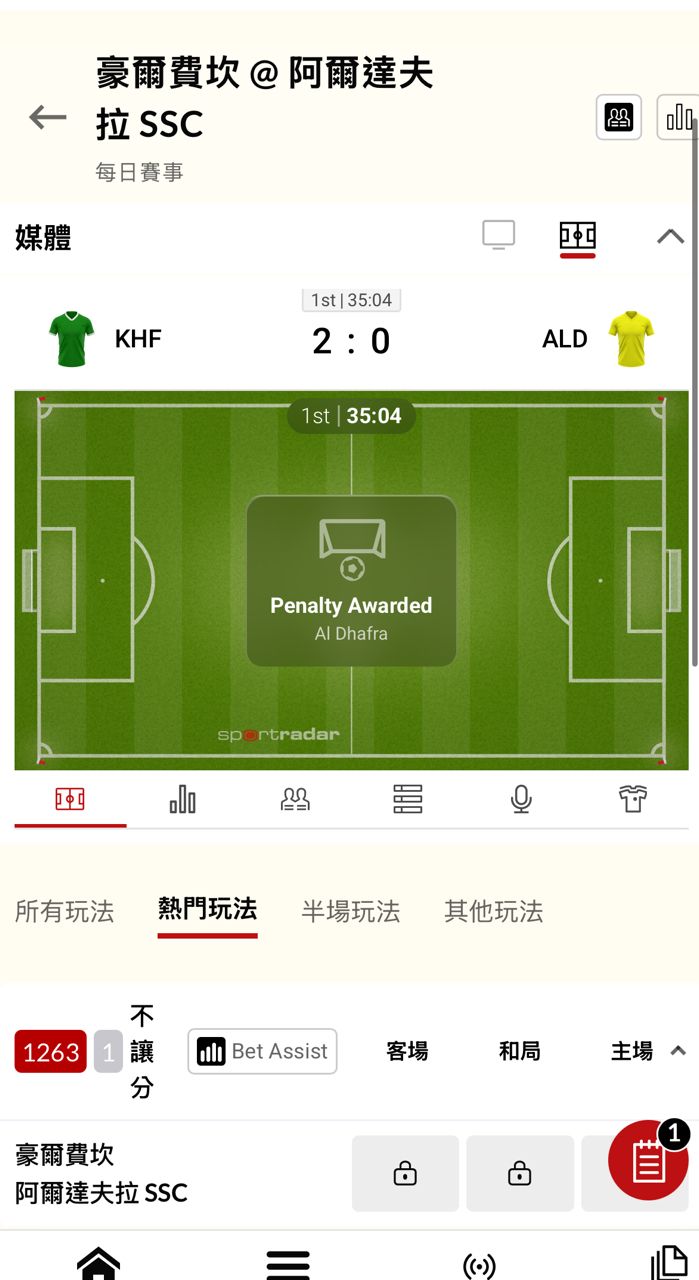Open the standings table tab
The height and width of the screenshot is (1280, 699).
[x=408, y=799]
